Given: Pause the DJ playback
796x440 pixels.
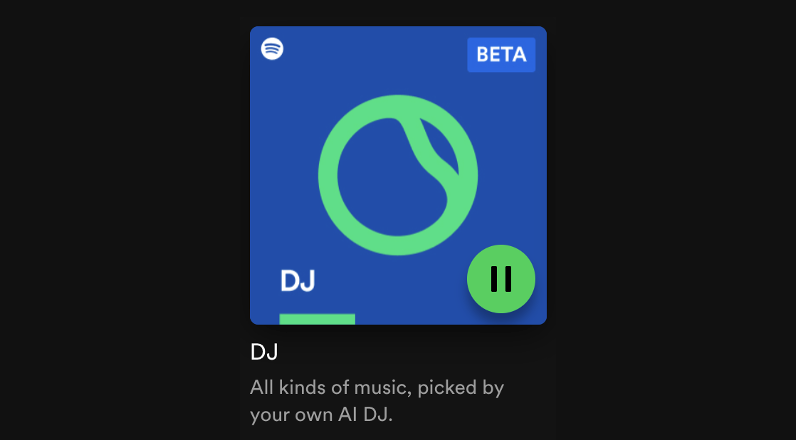Looking at the screenshot, I should [501, 279].
